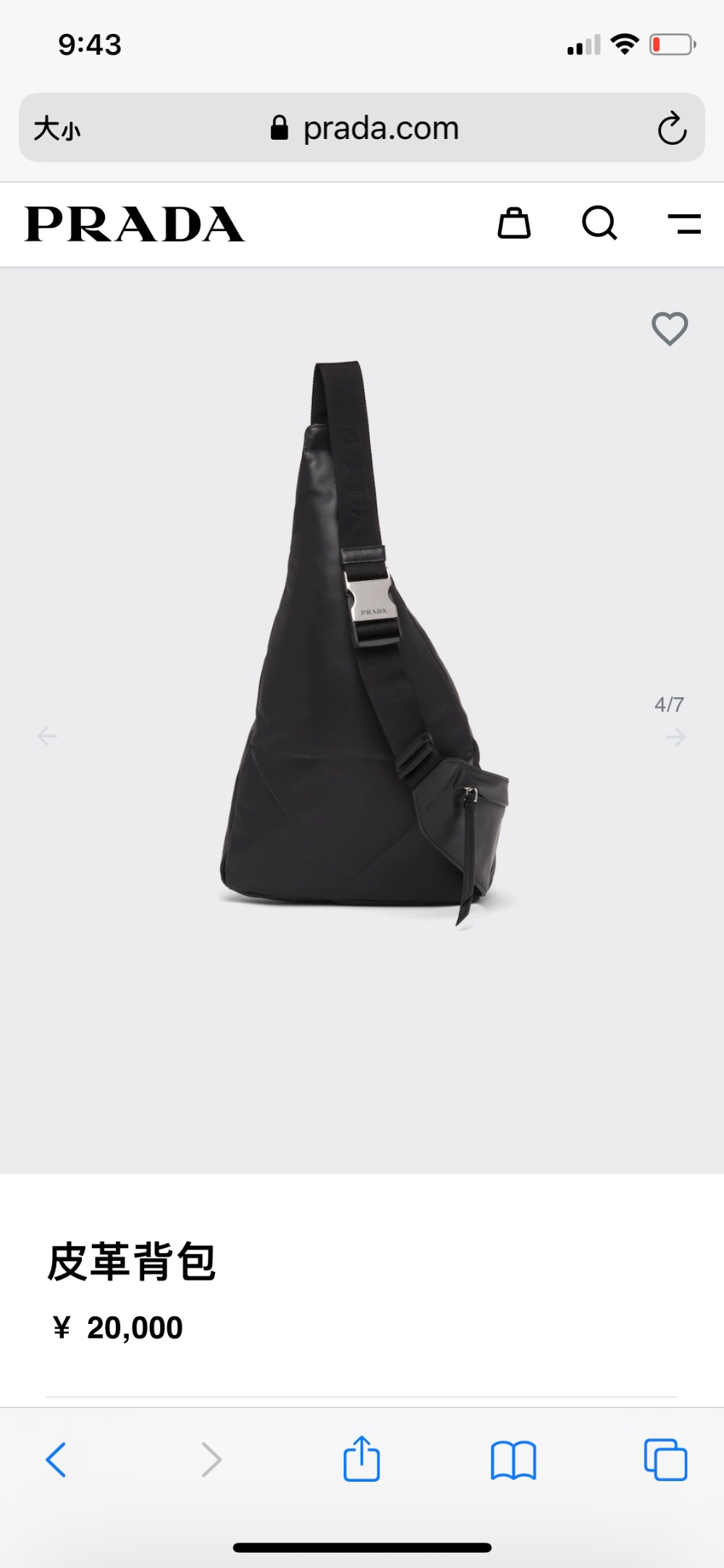Open Safari bookmarks
The height and width of the screenshot is (1568, 724).
coord(513,1459)
